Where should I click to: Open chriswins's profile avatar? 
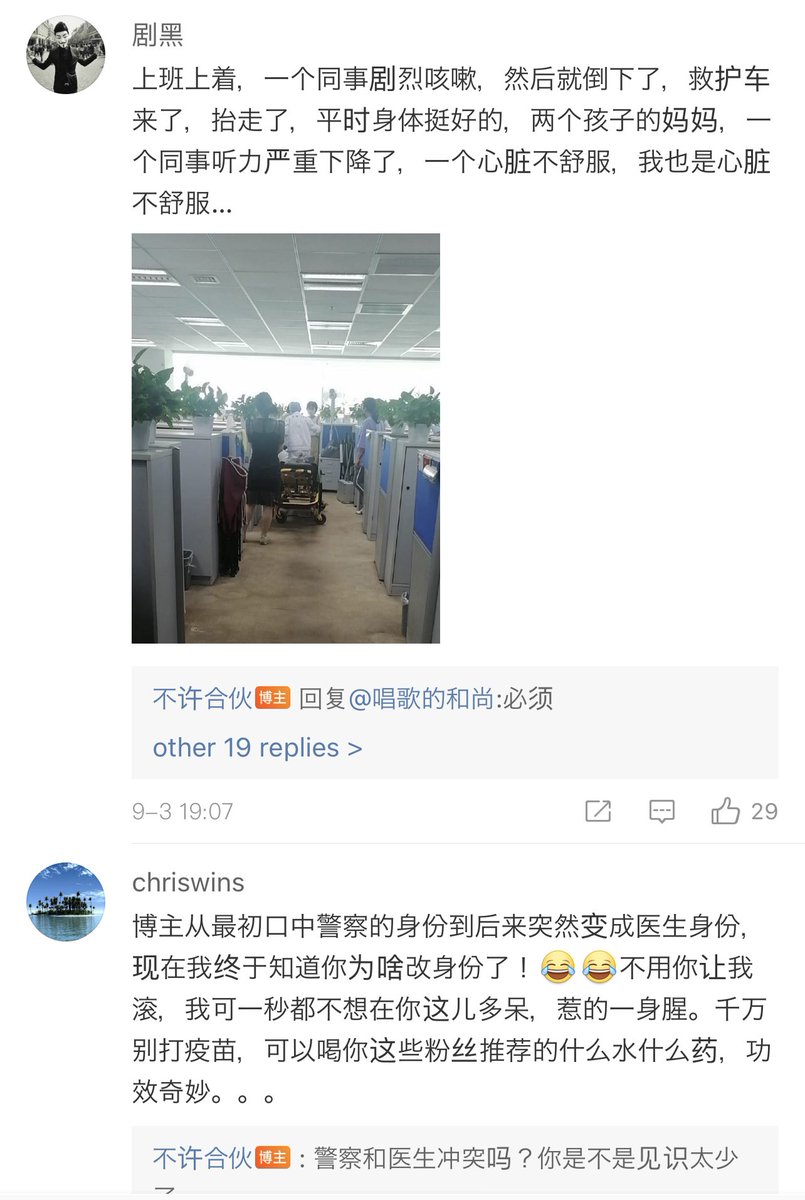click(65, 902)
